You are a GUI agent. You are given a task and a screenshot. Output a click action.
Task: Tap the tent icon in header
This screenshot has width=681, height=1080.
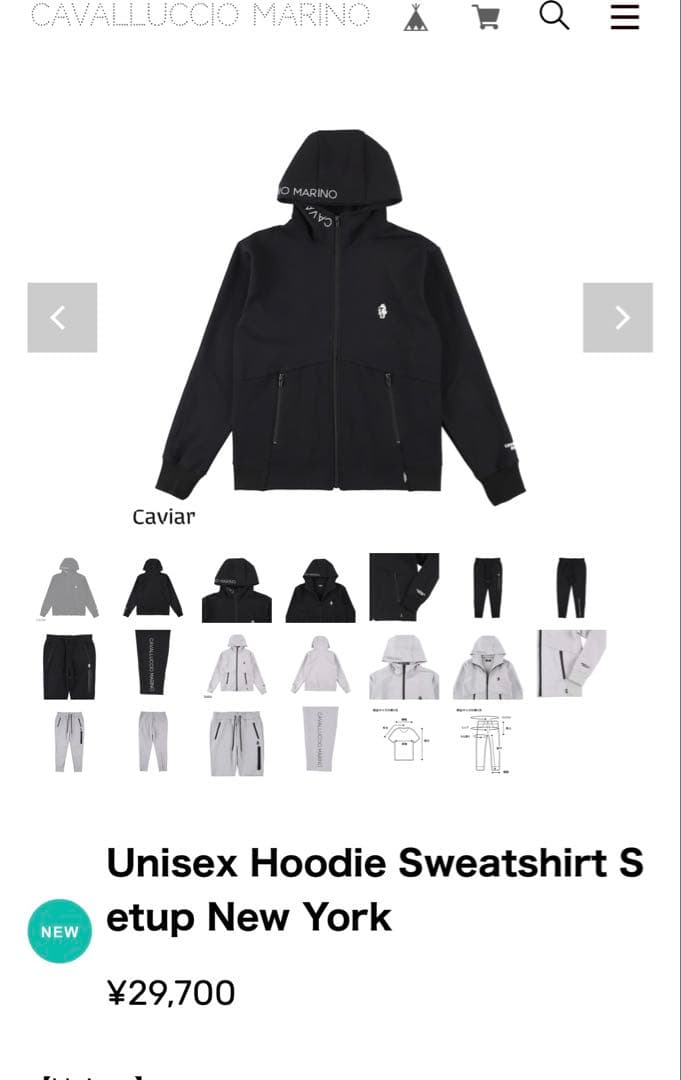coord(416,17)
